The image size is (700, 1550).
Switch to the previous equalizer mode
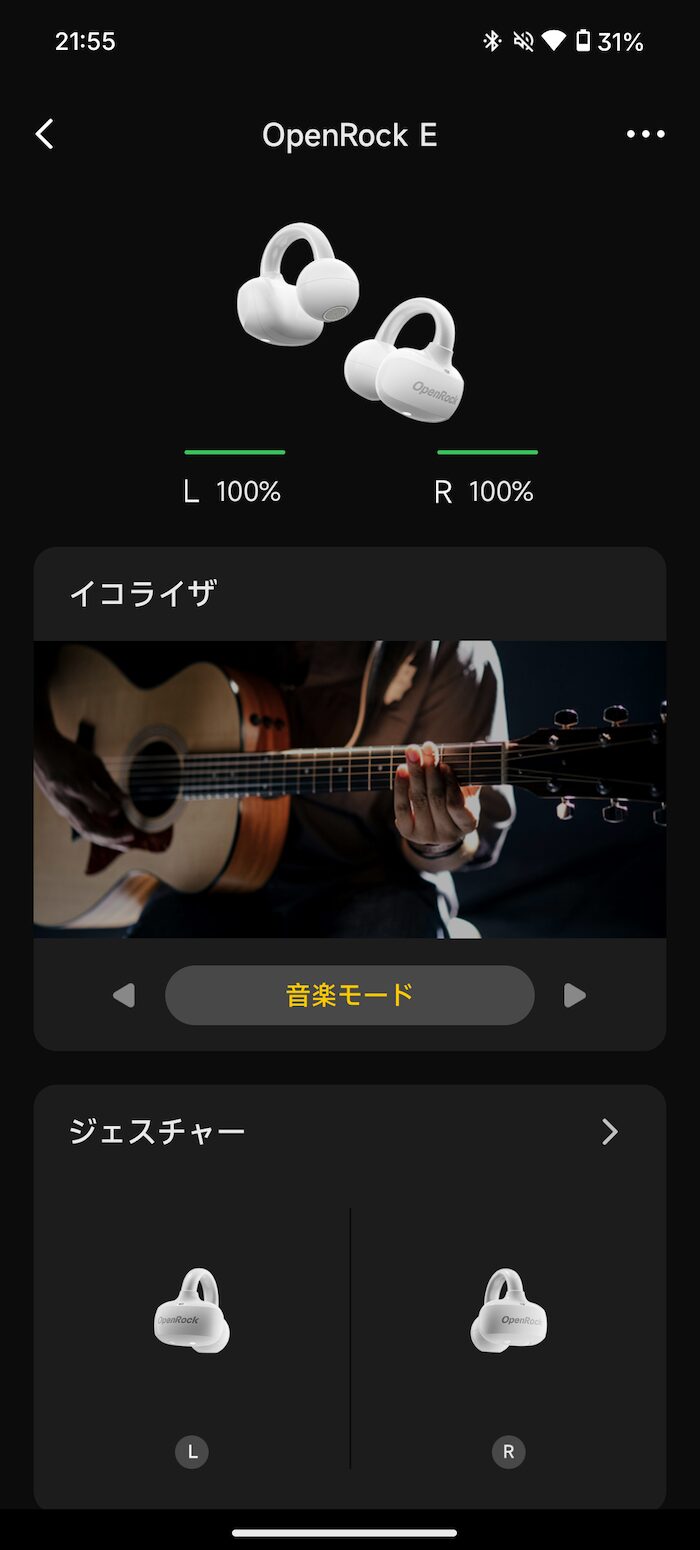pos(124,995)
